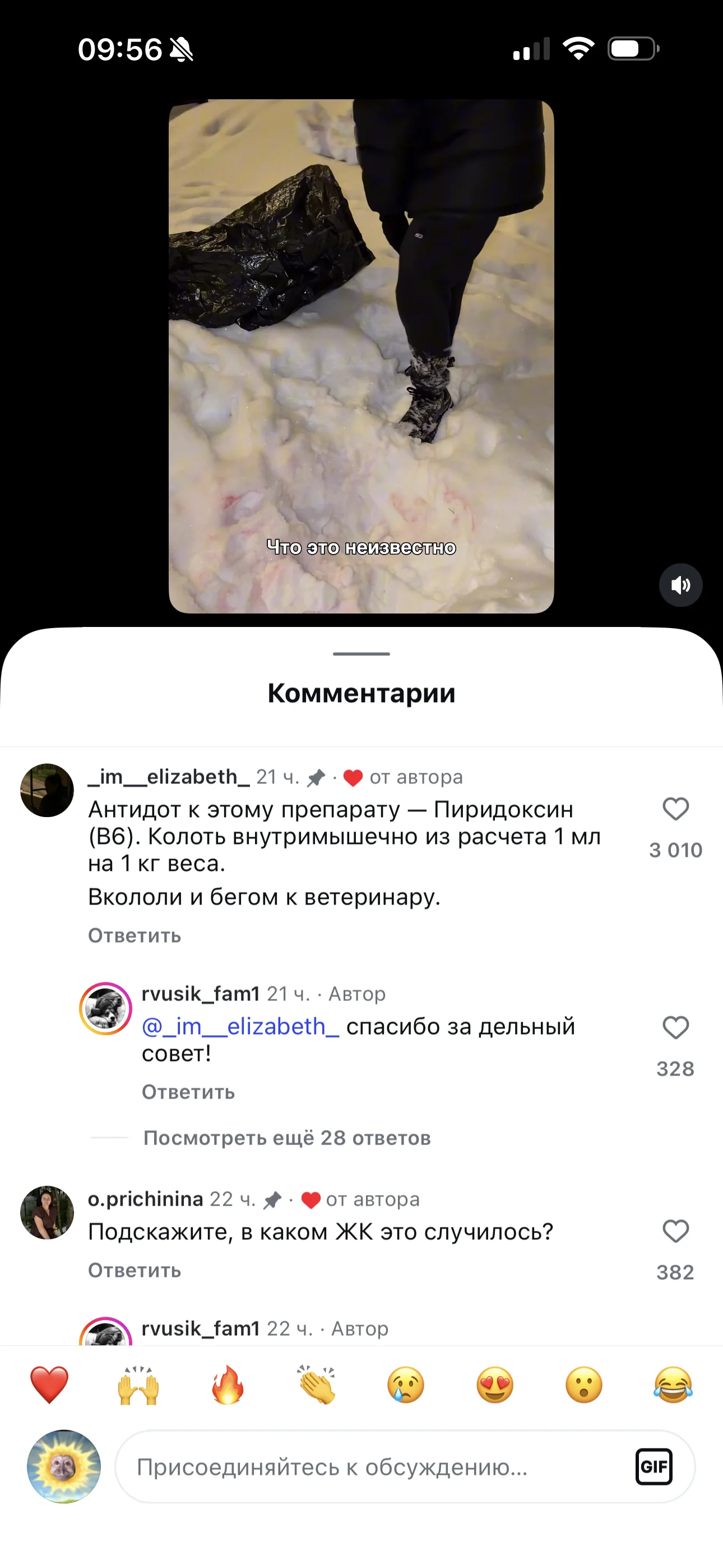The width and height of the screenshot is (723, 1568).
Task: Insert the fire emoji quick reaction
Action: click(228, 1385)
